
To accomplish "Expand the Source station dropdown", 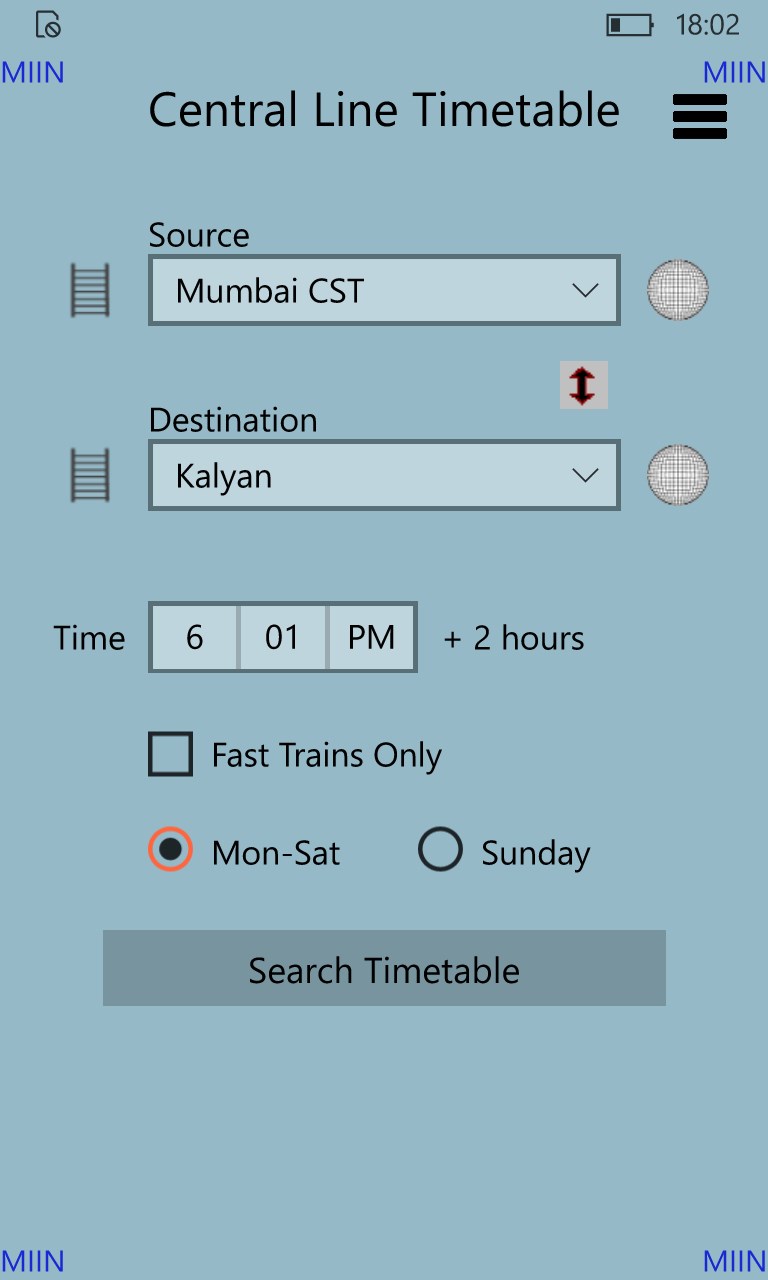I will 384,291.
